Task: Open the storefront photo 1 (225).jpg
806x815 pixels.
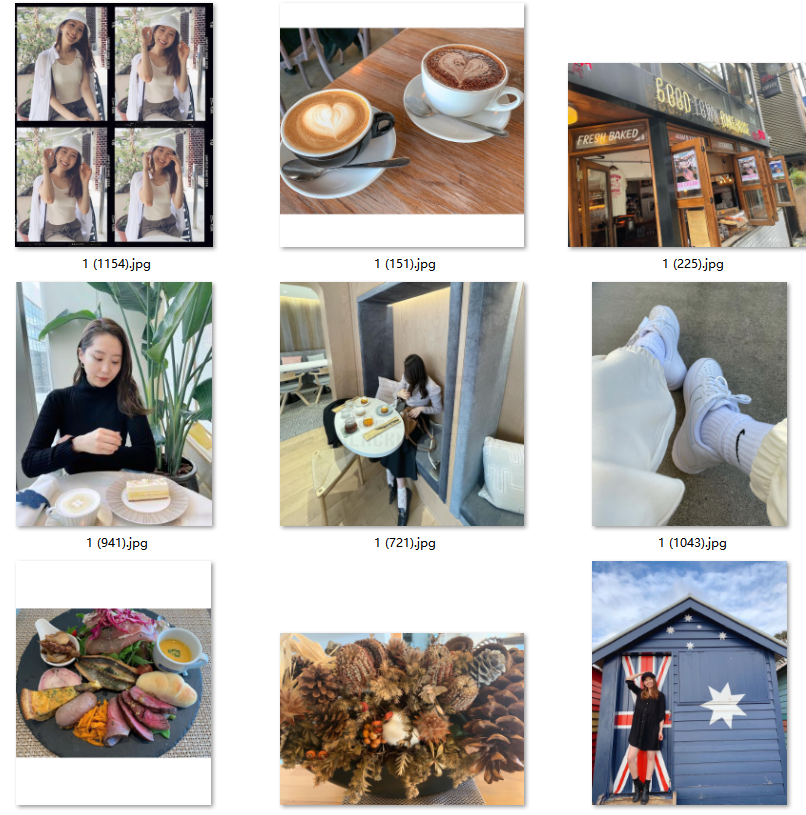Action: pyautogui.click(x=686, y=155)
